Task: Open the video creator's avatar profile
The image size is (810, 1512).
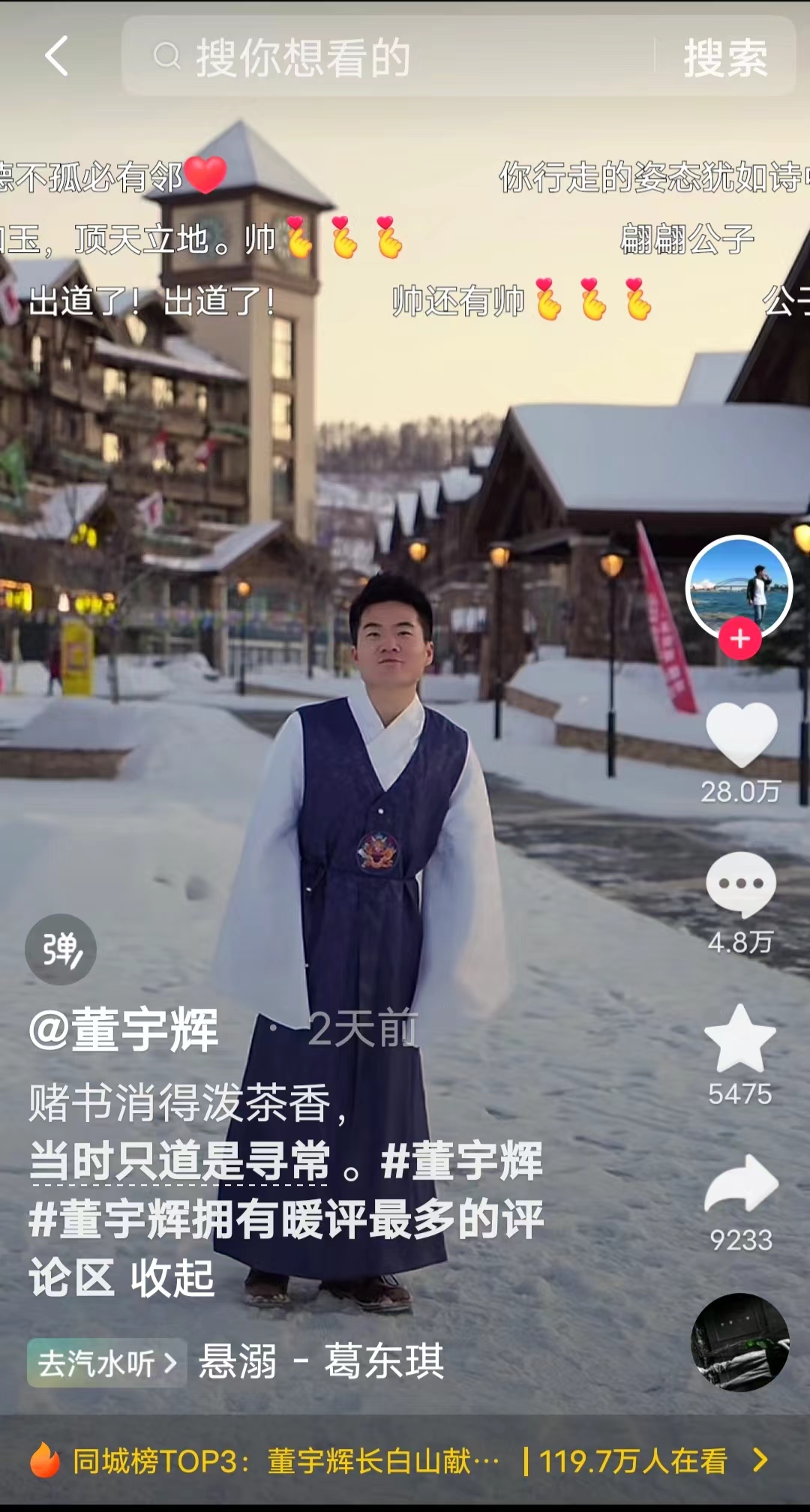Action: [739, 586]
